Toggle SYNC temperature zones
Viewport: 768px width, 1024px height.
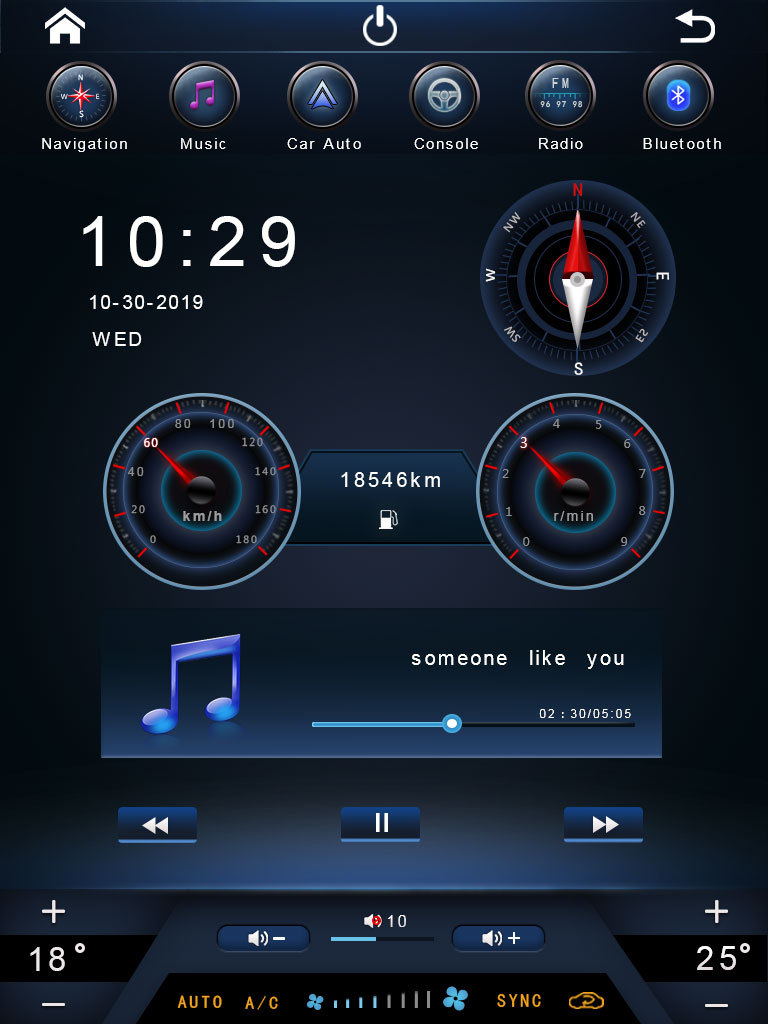pos(520,1001)
